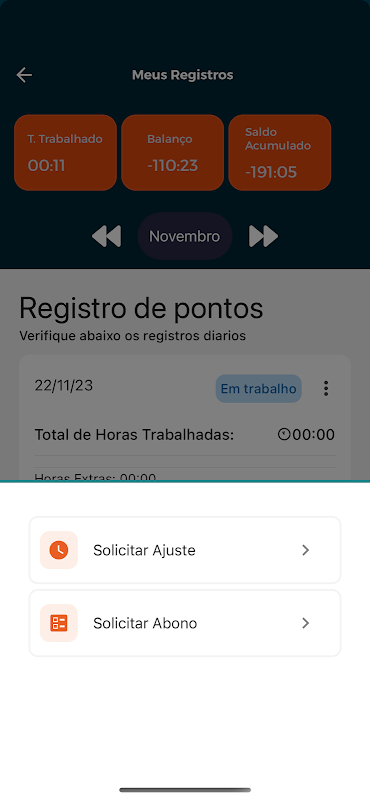Open Solicitar Abono option

pos(185,623)
